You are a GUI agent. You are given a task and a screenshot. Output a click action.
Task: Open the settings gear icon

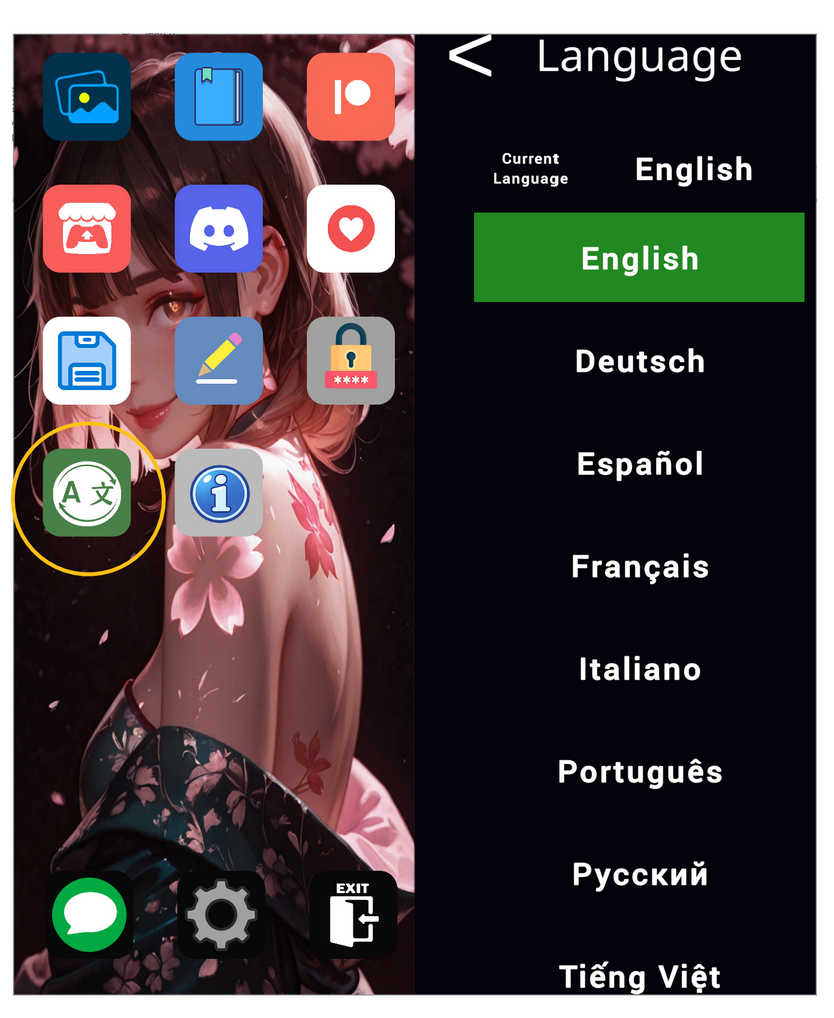pyautogui.click(x=219, y=913)
